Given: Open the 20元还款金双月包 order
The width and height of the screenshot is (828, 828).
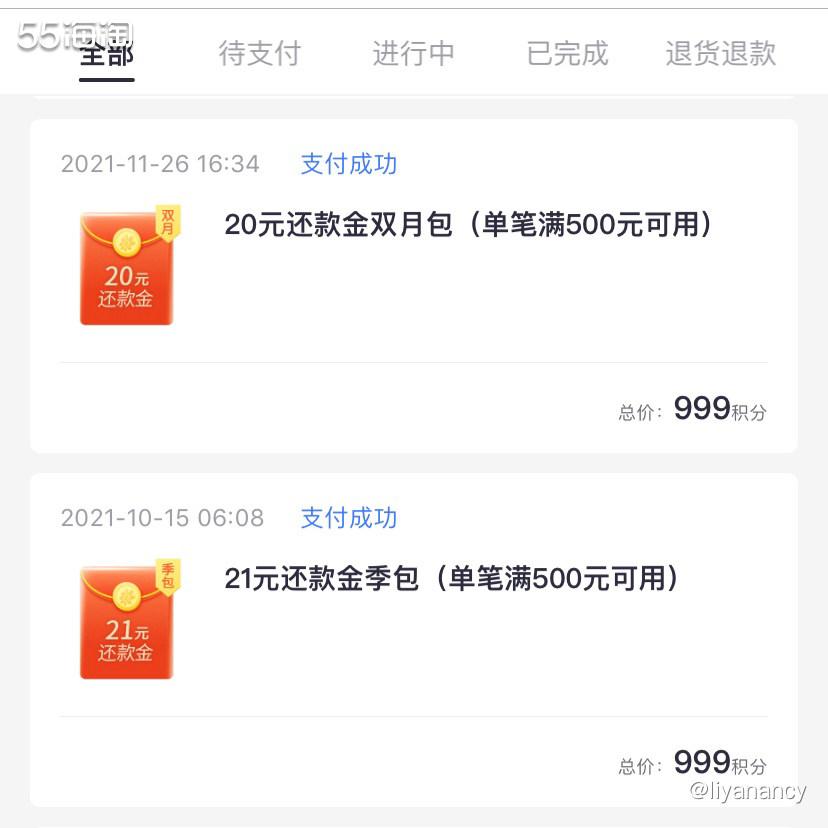Looking at the screenshot, I should click(x=467, y=225).
